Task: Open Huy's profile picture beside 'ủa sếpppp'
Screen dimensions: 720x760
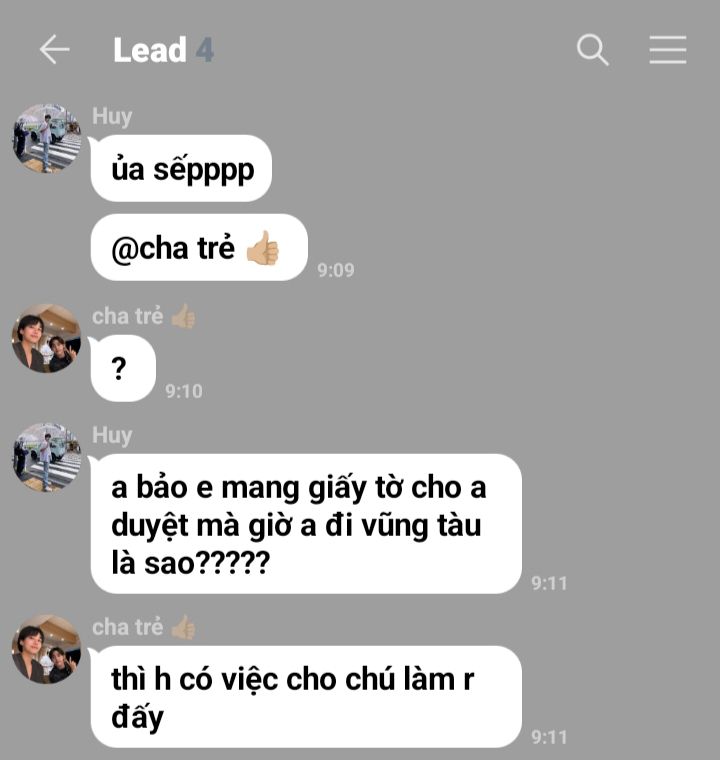Action: (x=46, y=138)
